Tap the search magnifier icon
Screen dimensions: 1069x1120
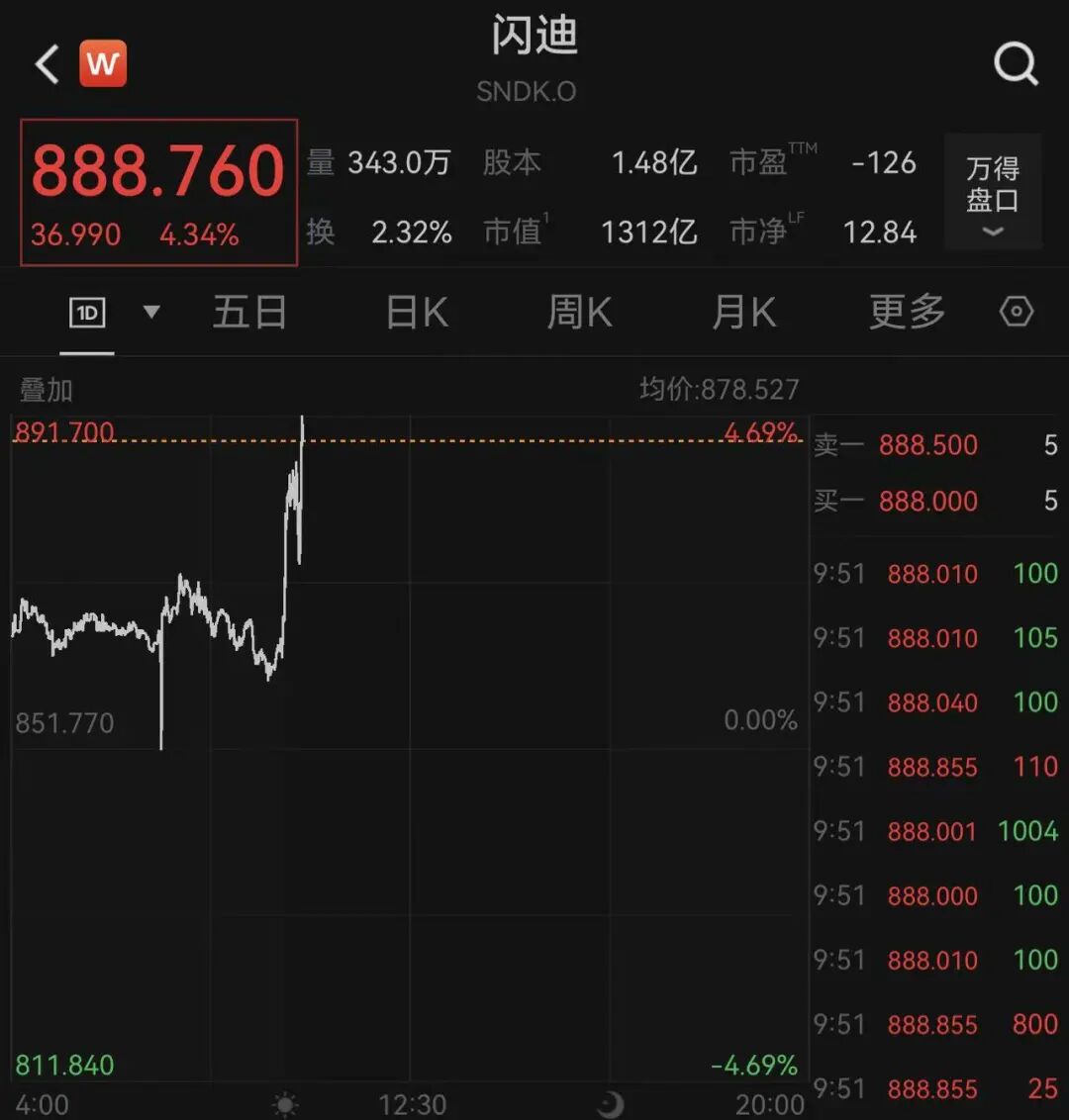click(x=1017, y=63)
